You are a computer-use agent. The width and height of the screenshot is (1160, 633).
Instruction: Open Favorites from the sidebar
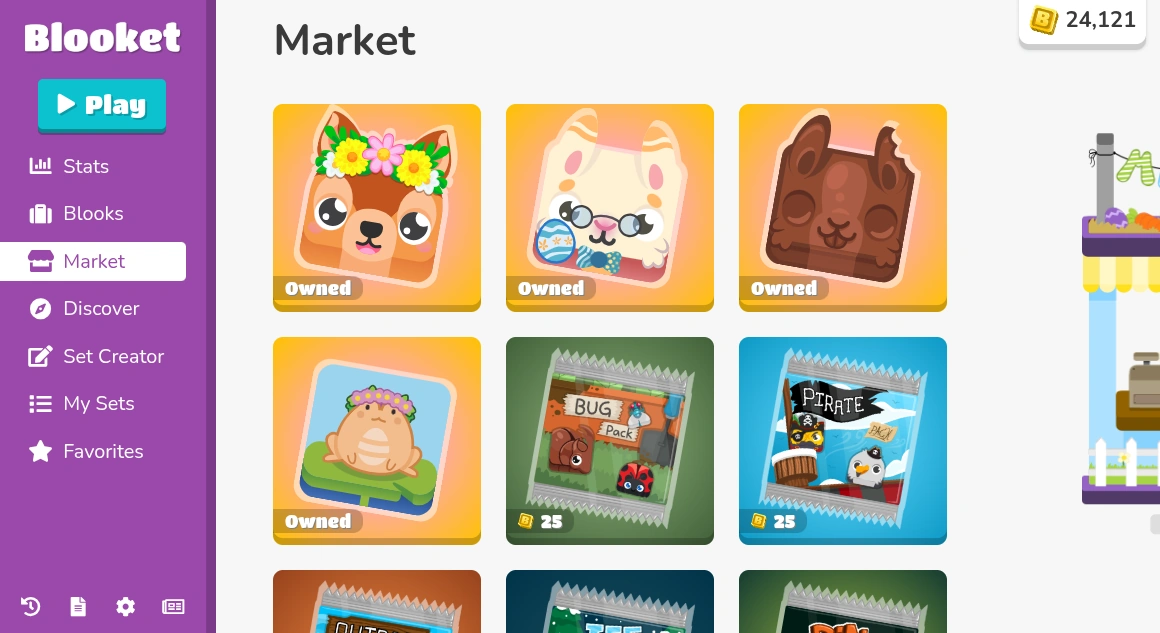click(x=103, y=451)
